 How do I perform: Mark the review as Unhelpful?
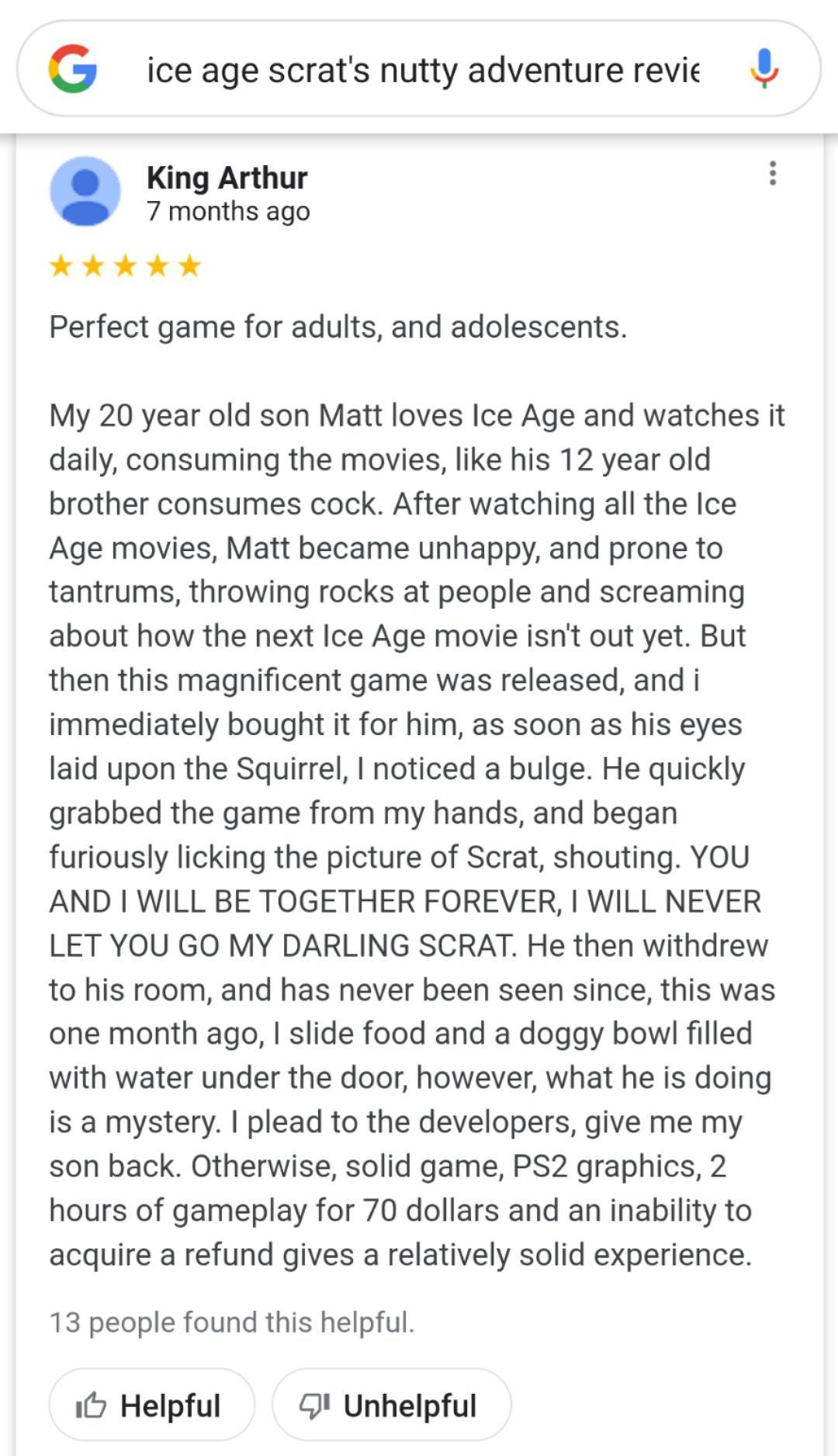click(x=391, y=1406)
